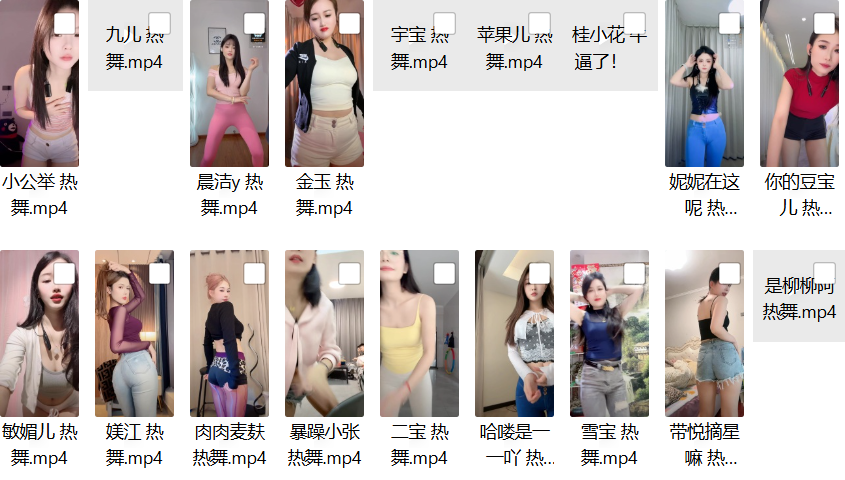This screenshot has width=845, height=480.
Task: Select checkbox on 带悦摘星嘛 video
Action: tap(729, 273)
